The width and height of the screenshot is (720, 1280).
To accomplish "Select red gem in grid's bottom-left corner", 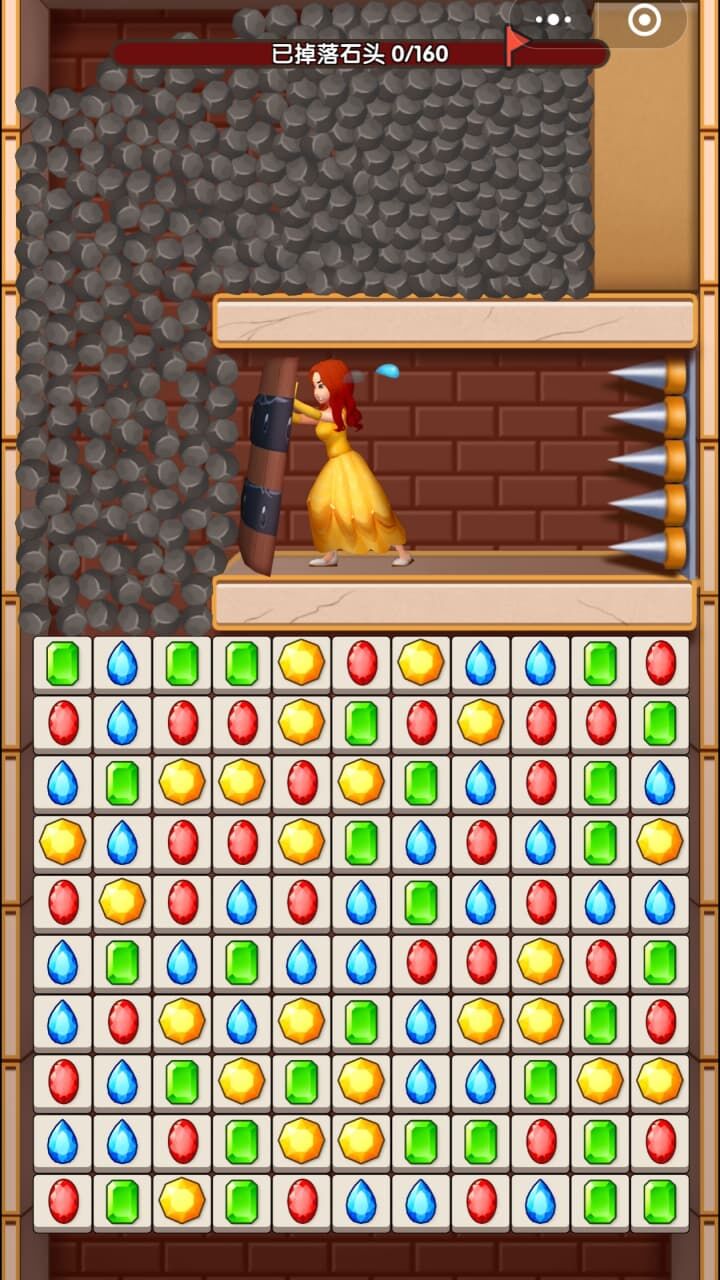I will coord(62,1201).
